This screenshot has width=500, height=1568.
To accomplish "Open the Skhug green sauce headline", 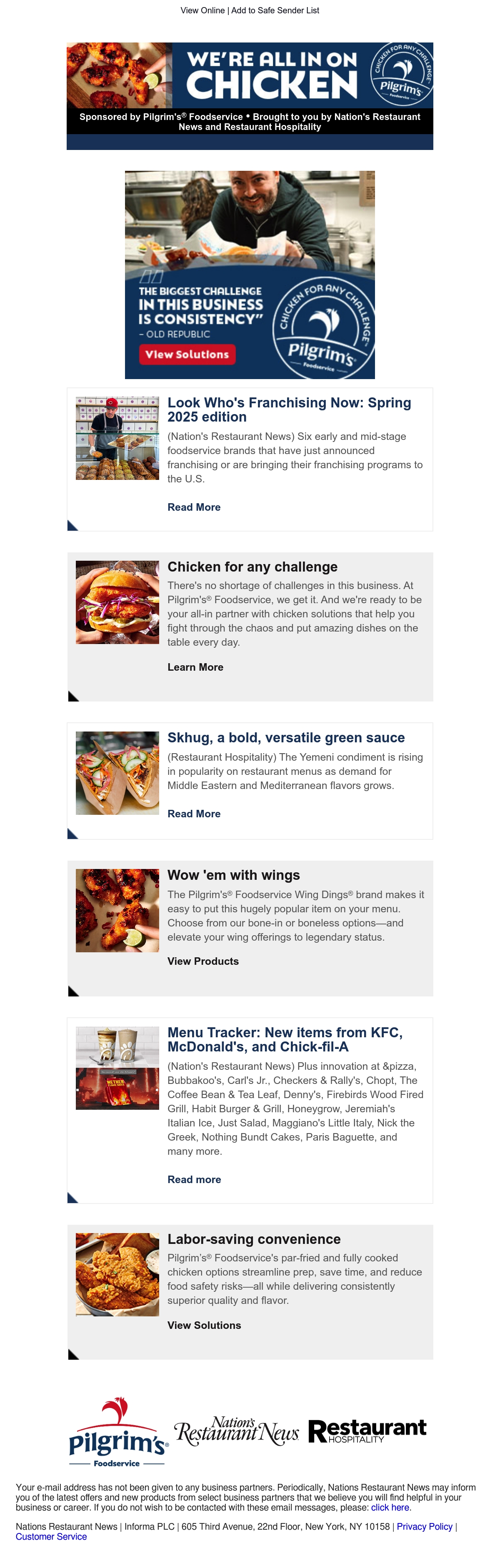I will coord(286,738).
